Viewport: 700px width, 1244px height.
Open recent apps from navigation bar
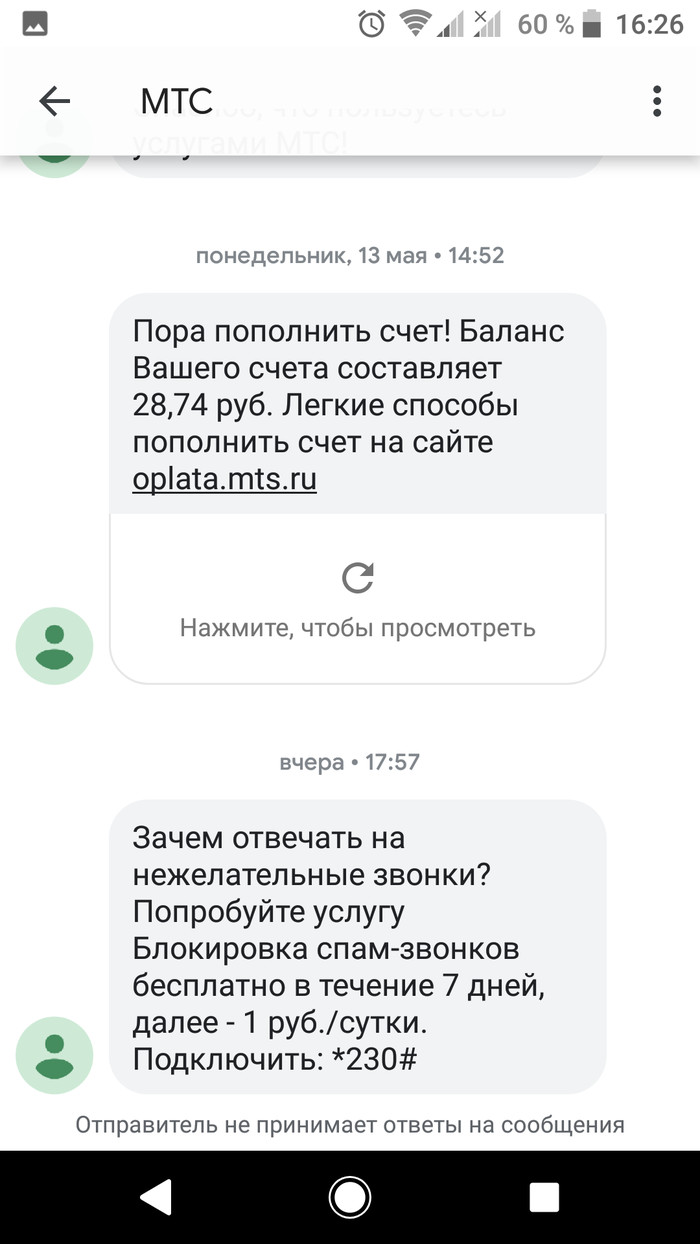click(x=544, y=1196)
